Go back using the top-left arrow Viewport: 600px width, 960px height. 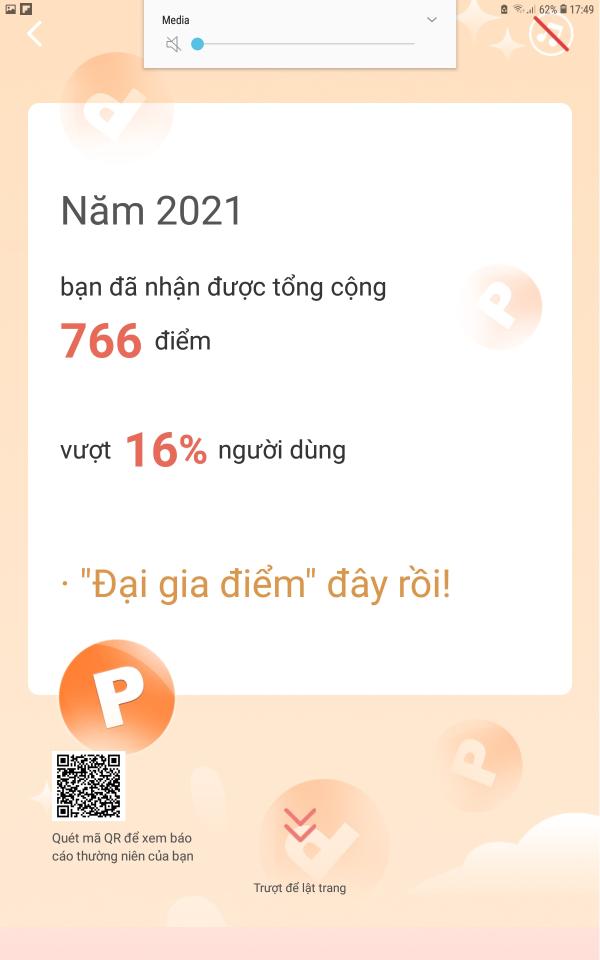click(x=35, y=33)
